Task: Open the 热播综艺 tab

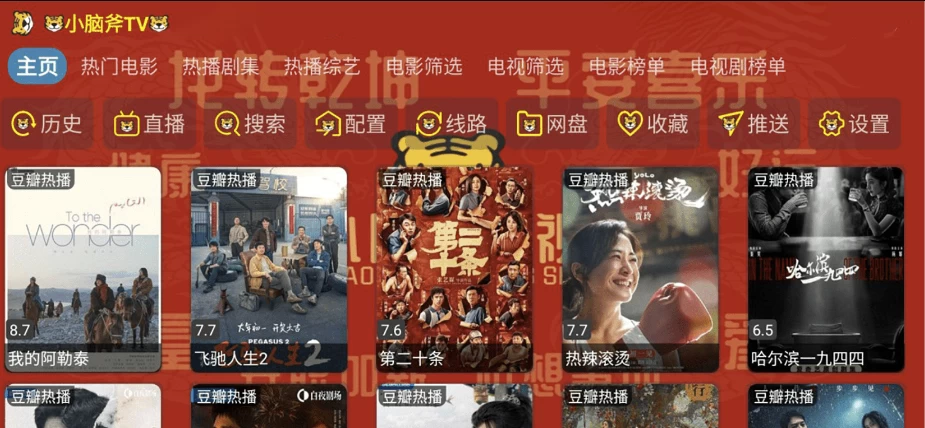Action: (x=322, y=67)
